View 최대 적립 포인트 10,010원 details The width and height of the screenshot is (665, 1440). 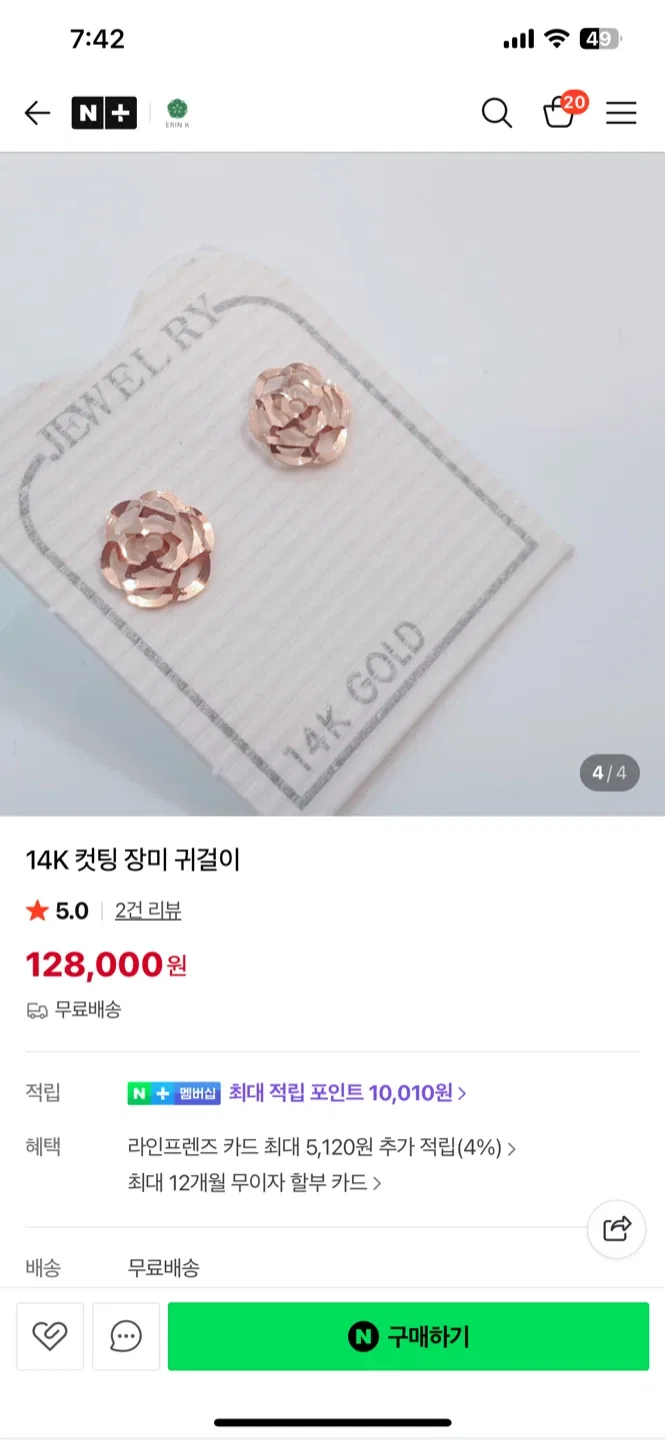tap(347, 1093)
